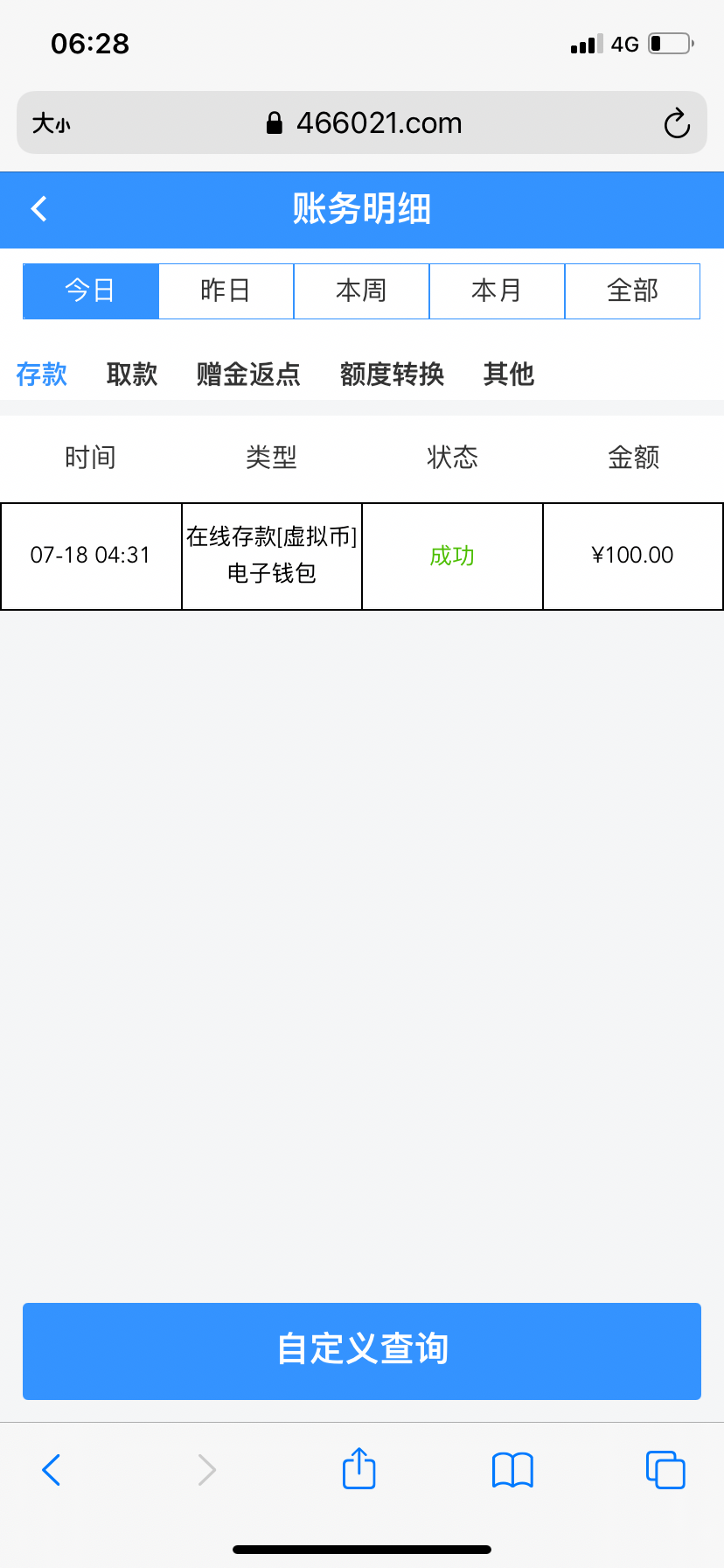Reload the page in Safari

tap(677, 123)
